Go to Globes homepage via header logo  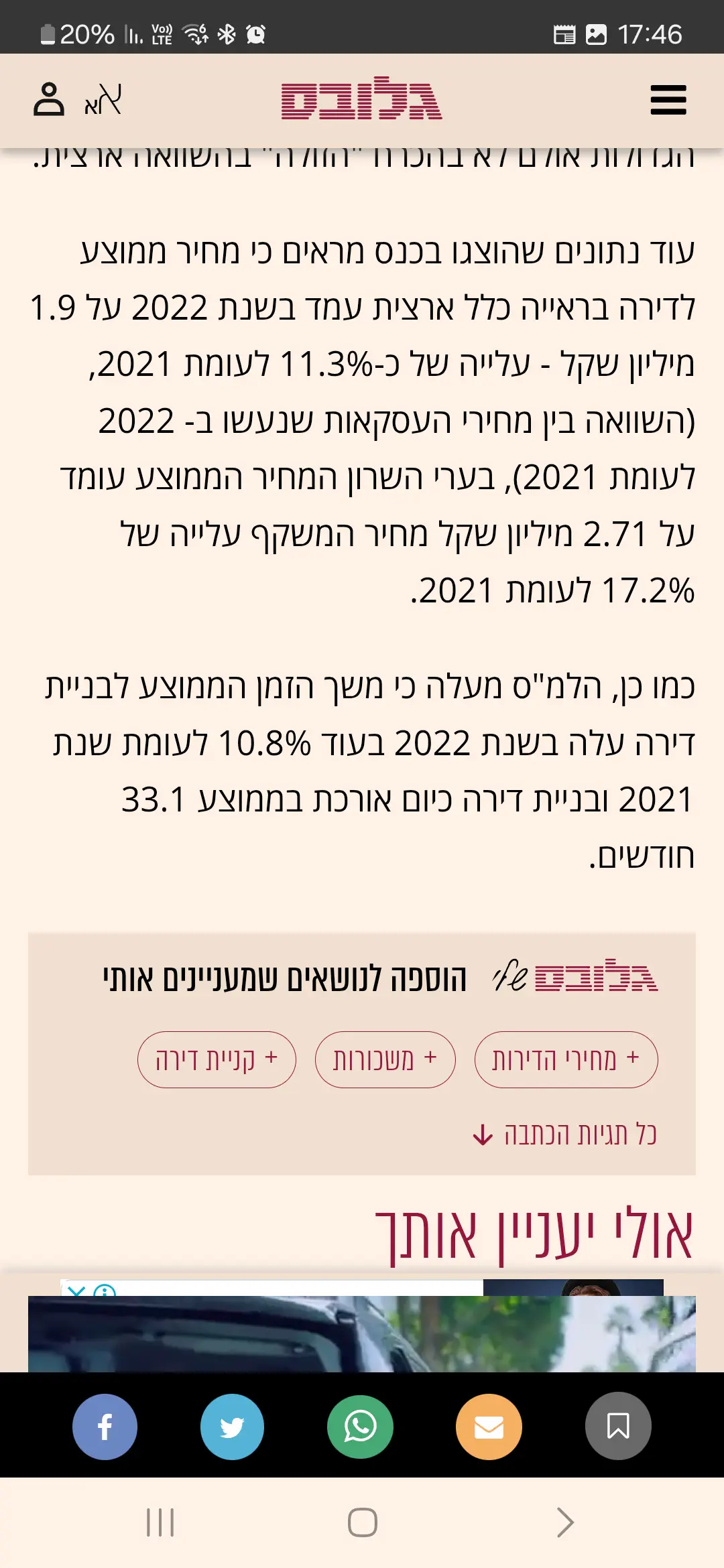coord(361,99)
